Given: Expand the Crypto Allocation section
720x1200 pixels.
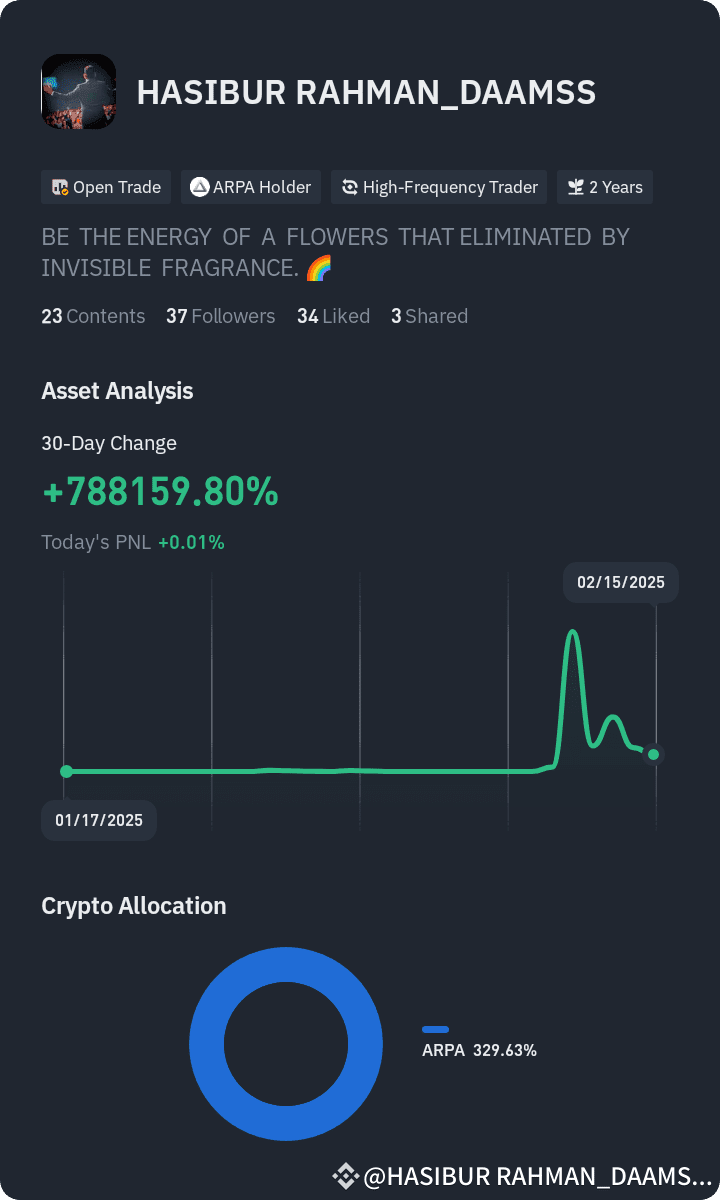Looking at the screenshot, I should coord(133,906).
